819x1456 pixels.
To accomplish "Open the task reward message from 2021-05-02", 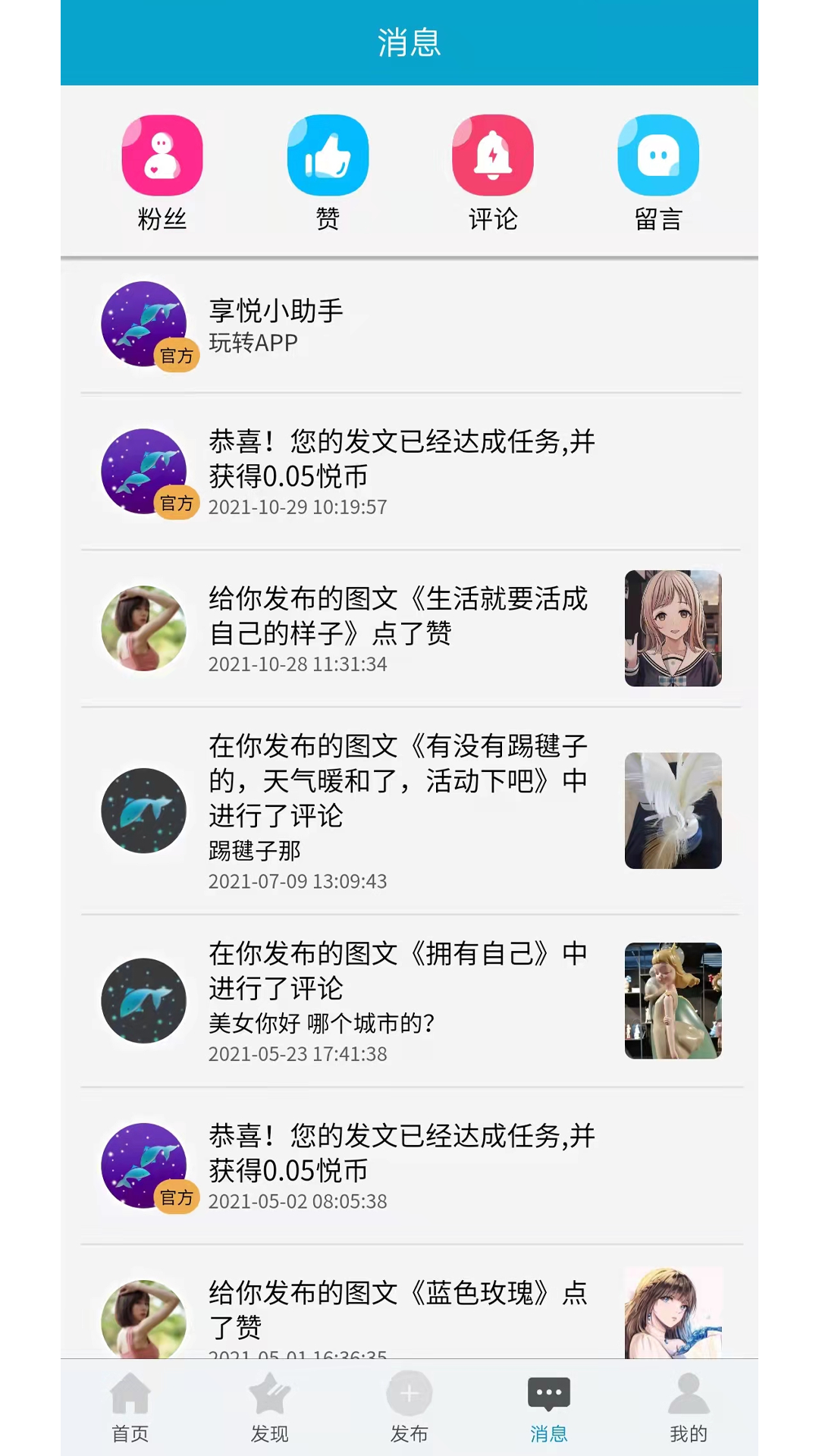I will point(402,1166).
